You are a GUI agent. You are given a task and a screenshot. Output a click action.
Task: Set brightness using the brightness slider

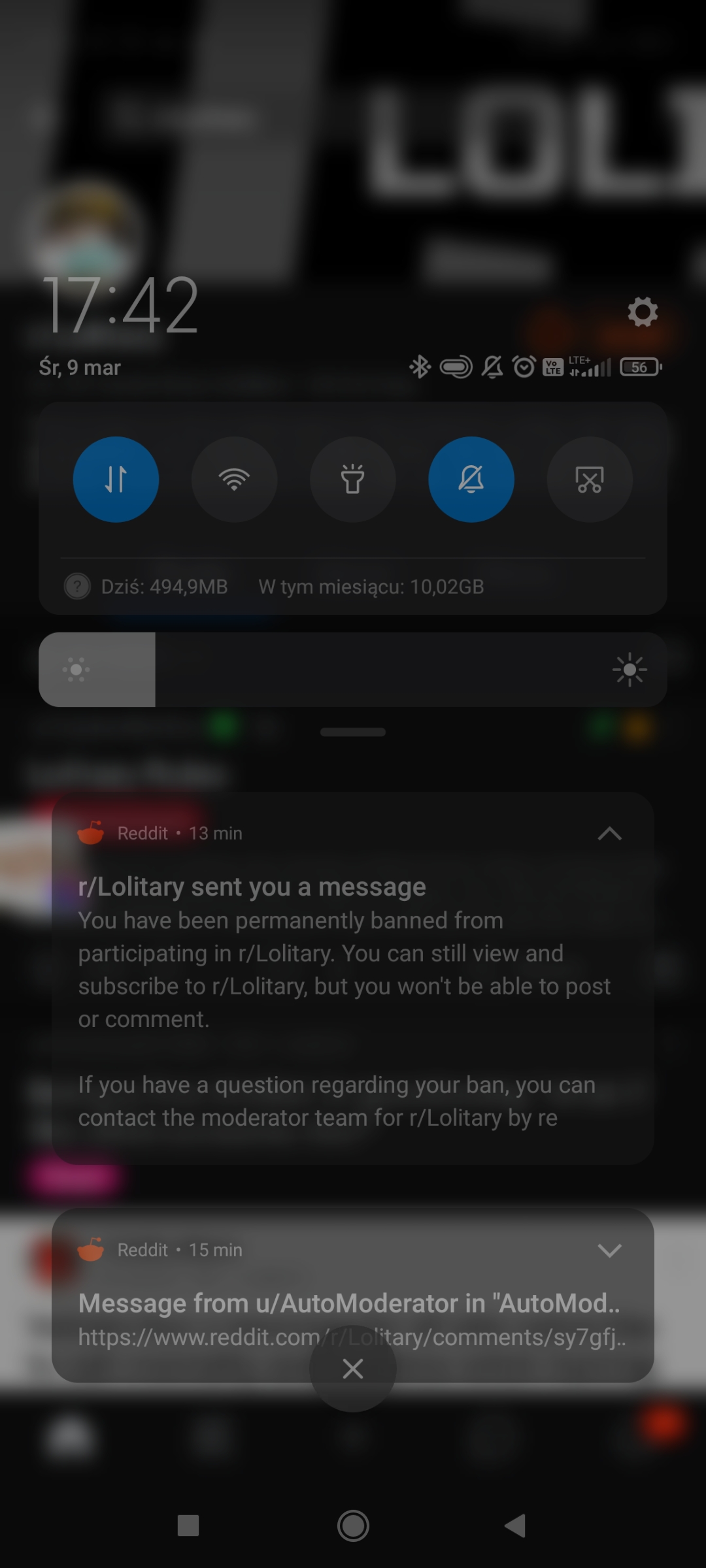click(x=353, y=670)
